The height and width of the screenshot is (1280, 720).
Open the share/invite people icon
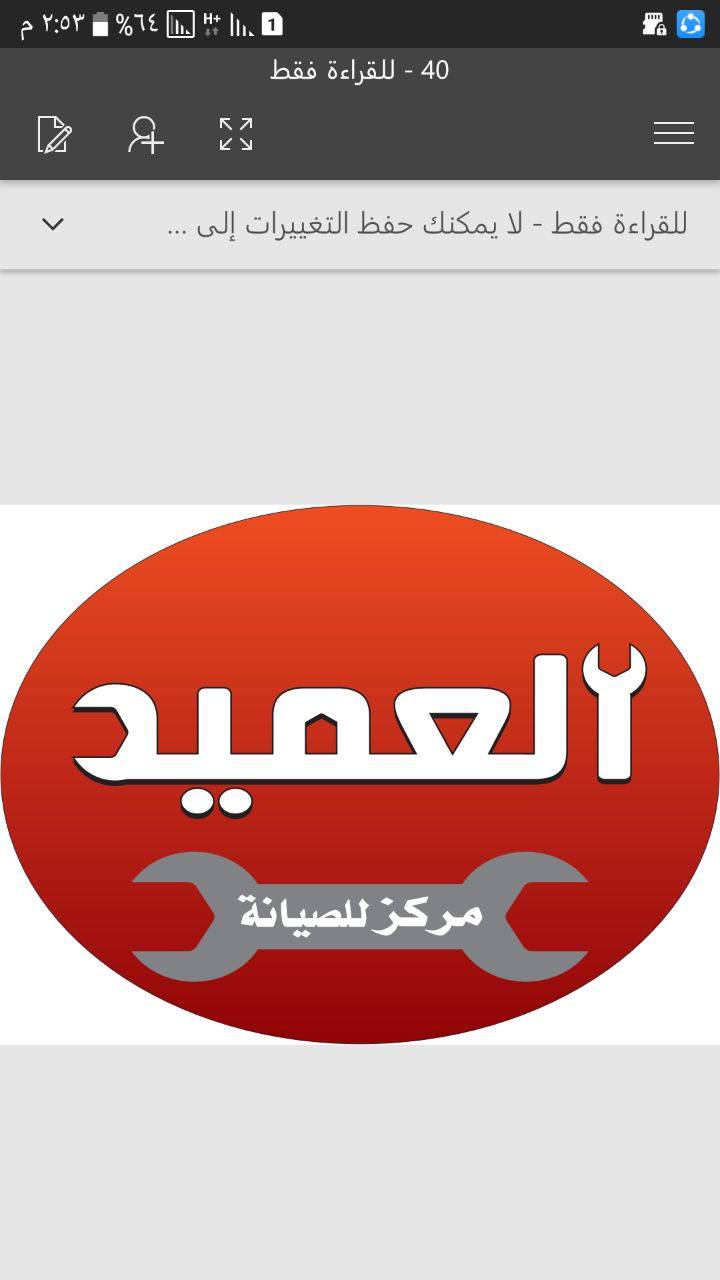click(x=146, y=134)
